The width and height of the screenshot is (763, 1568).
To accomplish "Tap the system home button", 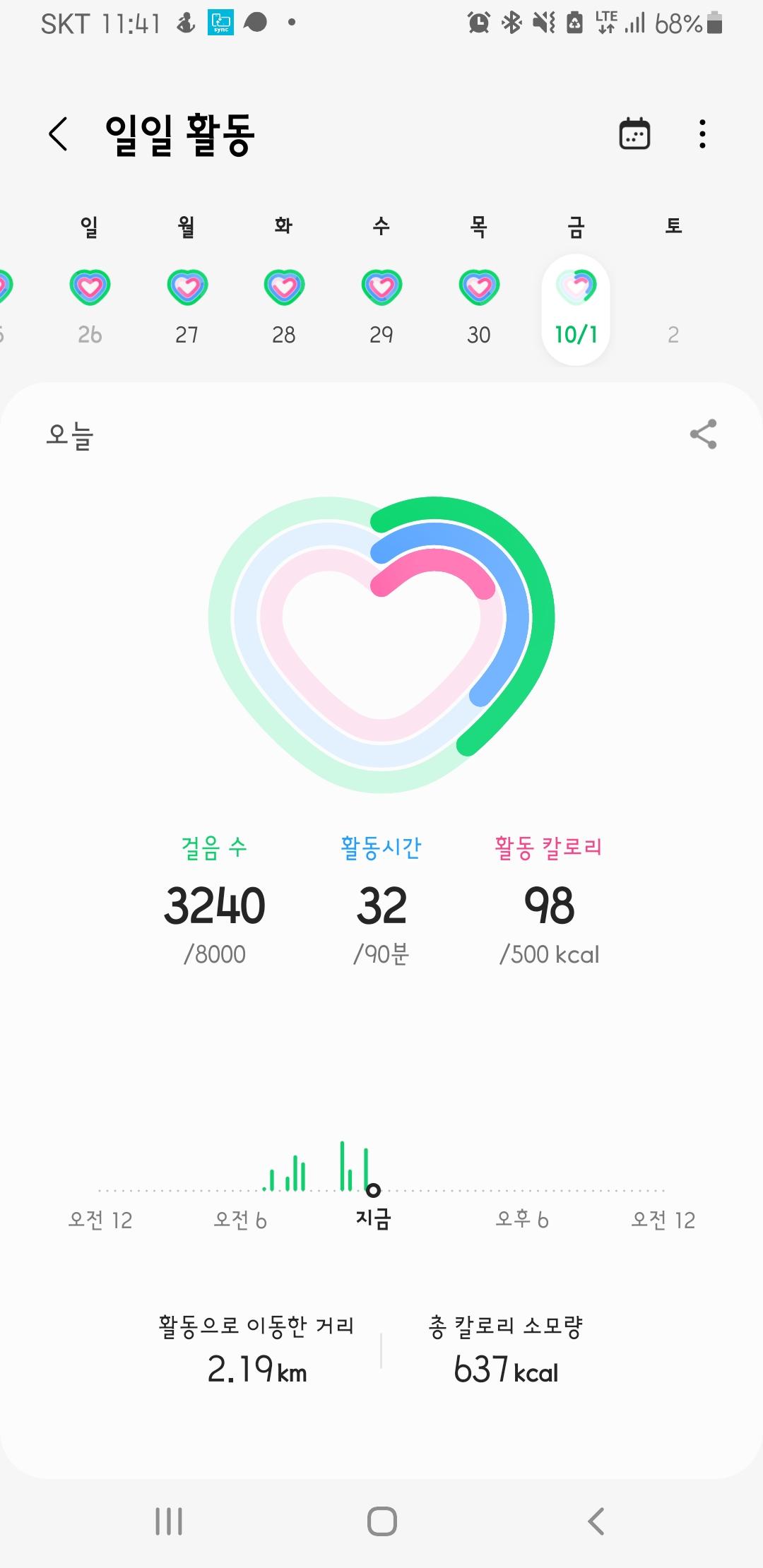I will [381, 1521].
